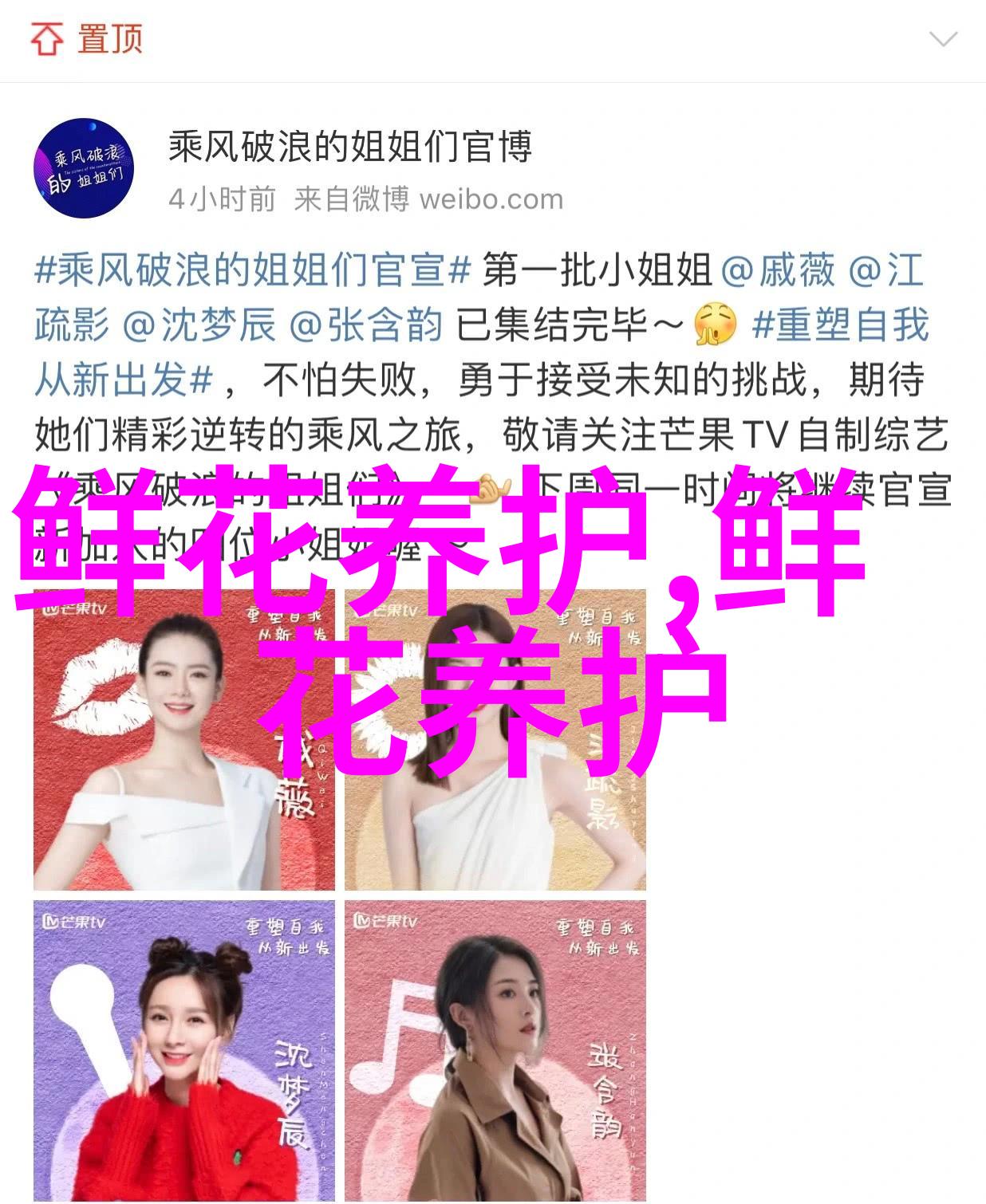Open the 乘风破浪的姐姐们官博 account name
Screen dimensions: 986x1204
(349, 148)
